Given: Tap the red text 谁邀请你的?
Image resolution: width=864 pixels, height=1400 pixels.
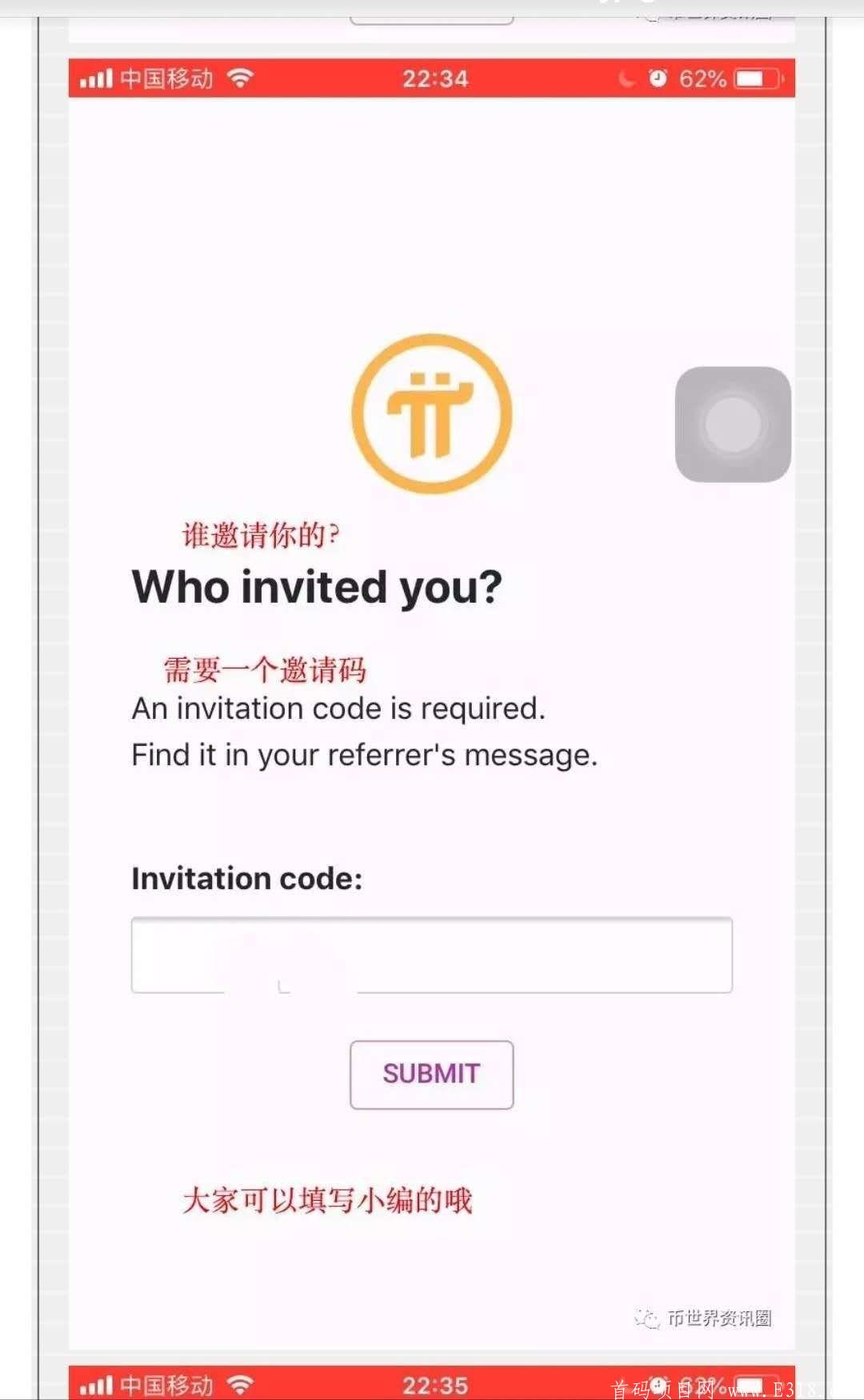Looking at the screenshot, I should [x=259, y=534].
